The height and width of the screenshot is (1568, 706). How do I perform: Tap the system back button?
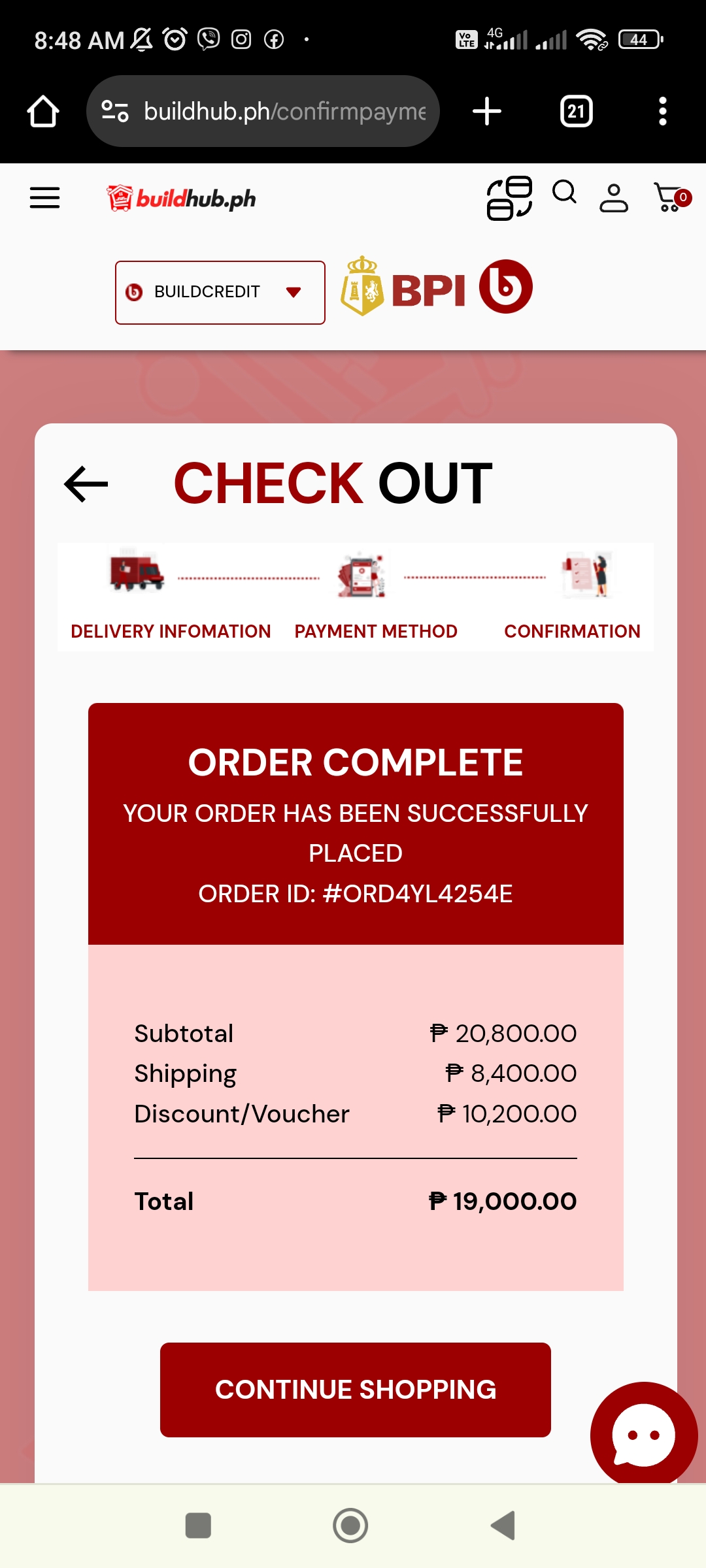coord(503,1526)
